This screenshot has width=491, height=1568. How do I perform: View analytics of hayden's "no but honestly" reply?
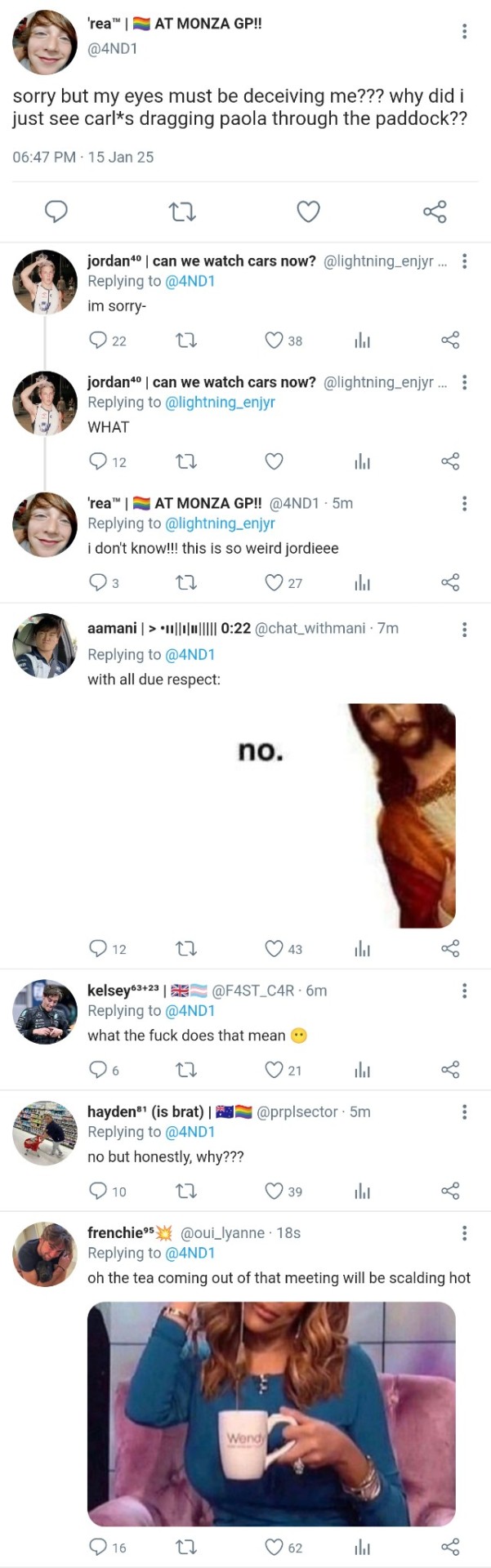[363, 1192]
